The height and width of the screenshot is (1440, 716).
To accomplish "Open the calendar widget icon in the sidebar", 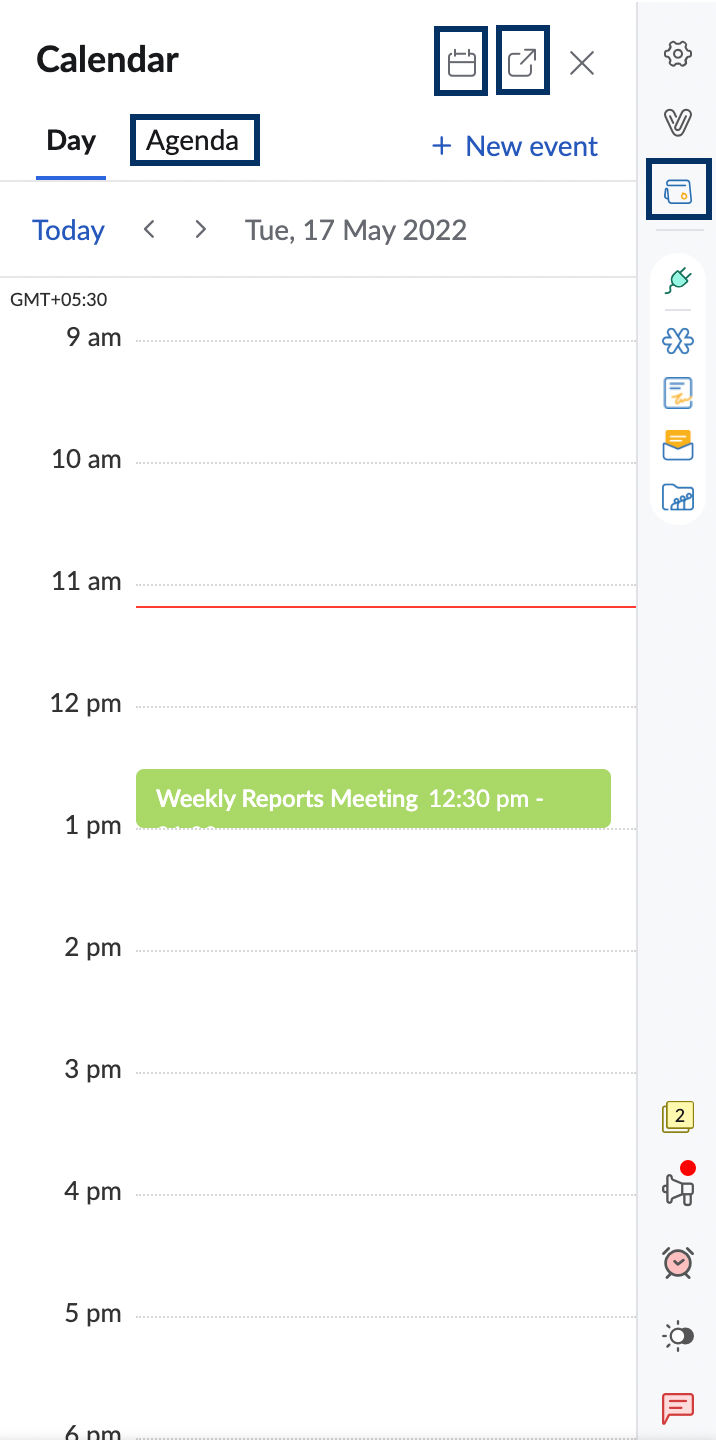I will (x=679, y=189).
